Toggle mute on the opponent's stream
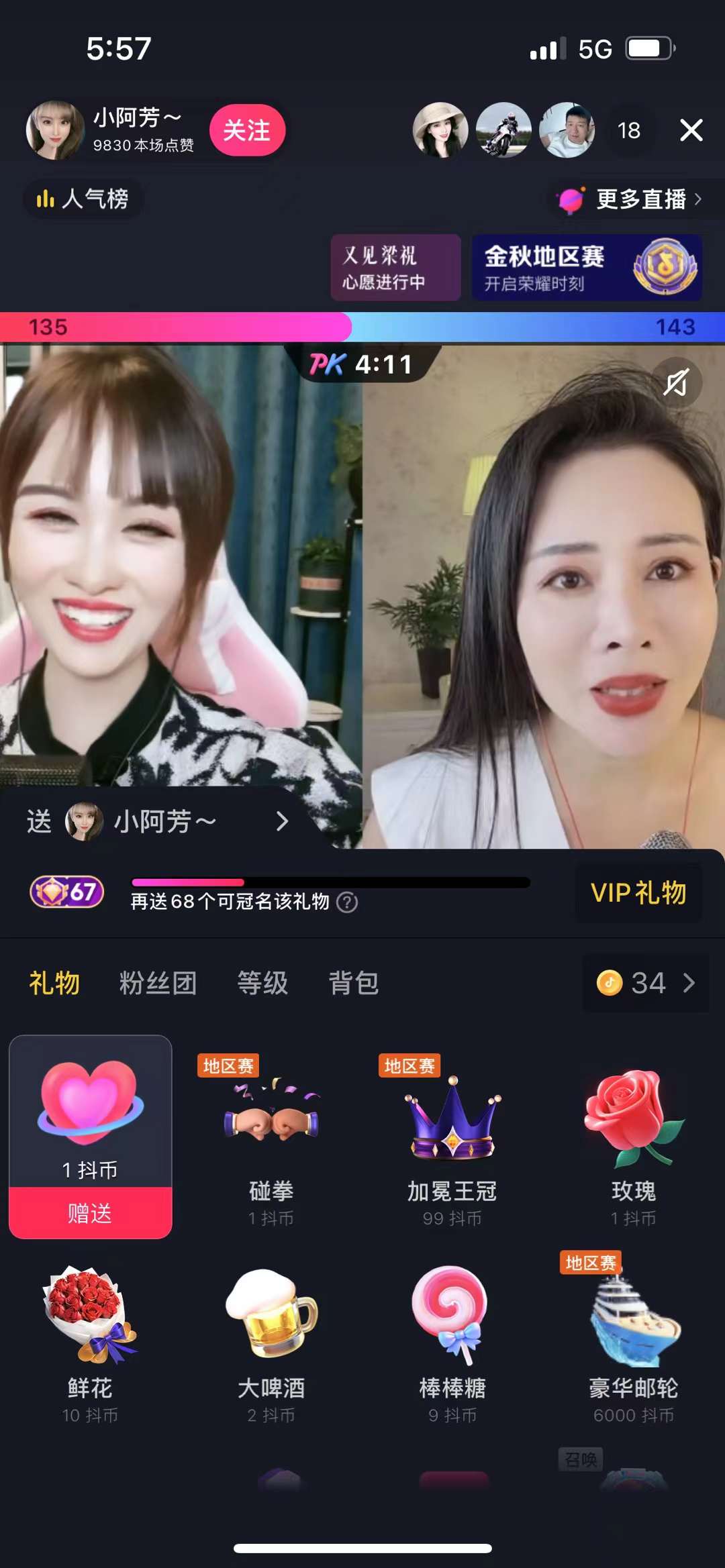725x1568 pixels. [x=676, y=382]
